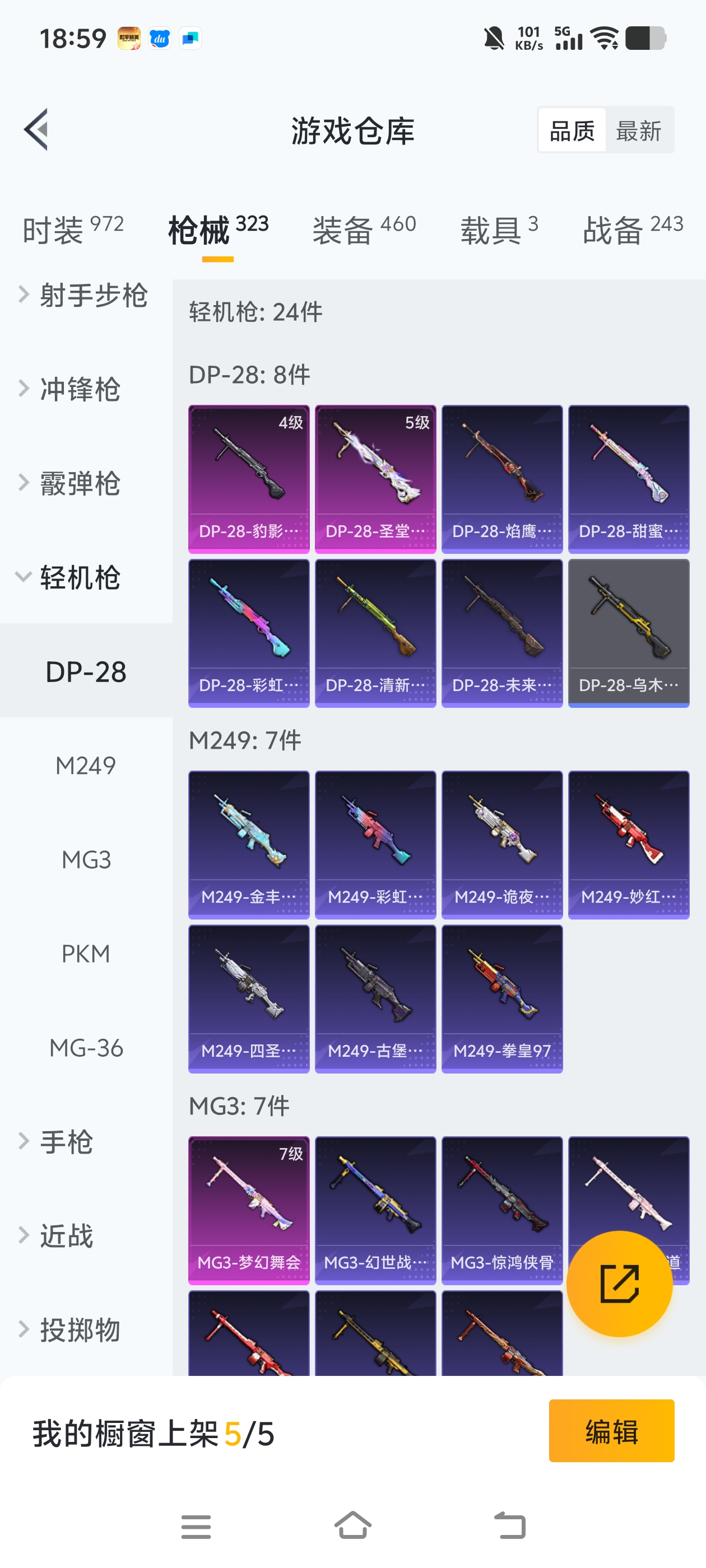
Task: Select PKM in the sidebar
Action: point(86,954)
